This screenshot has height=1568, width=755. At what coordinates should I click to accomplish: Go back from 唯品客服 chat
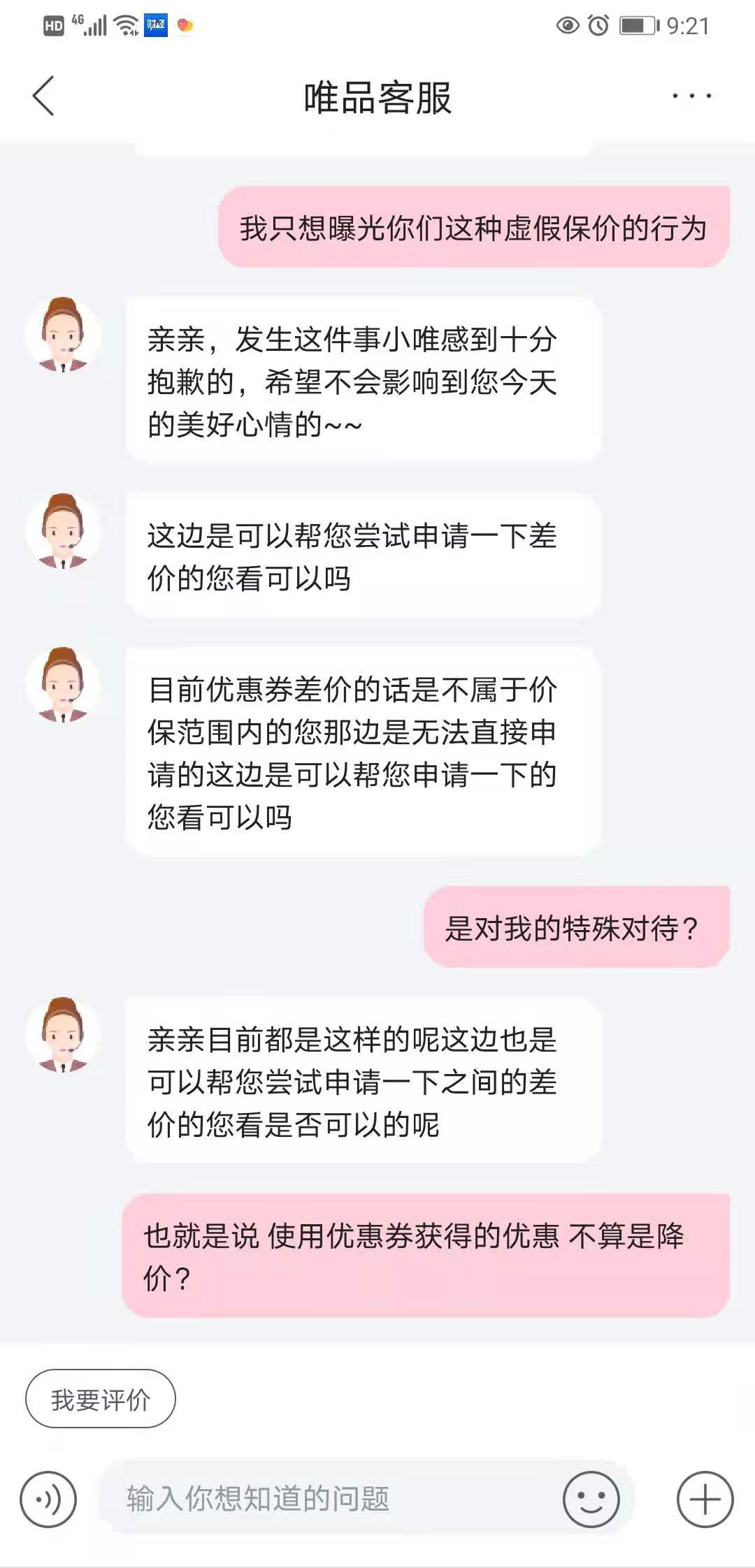click(x=43, y=96)
